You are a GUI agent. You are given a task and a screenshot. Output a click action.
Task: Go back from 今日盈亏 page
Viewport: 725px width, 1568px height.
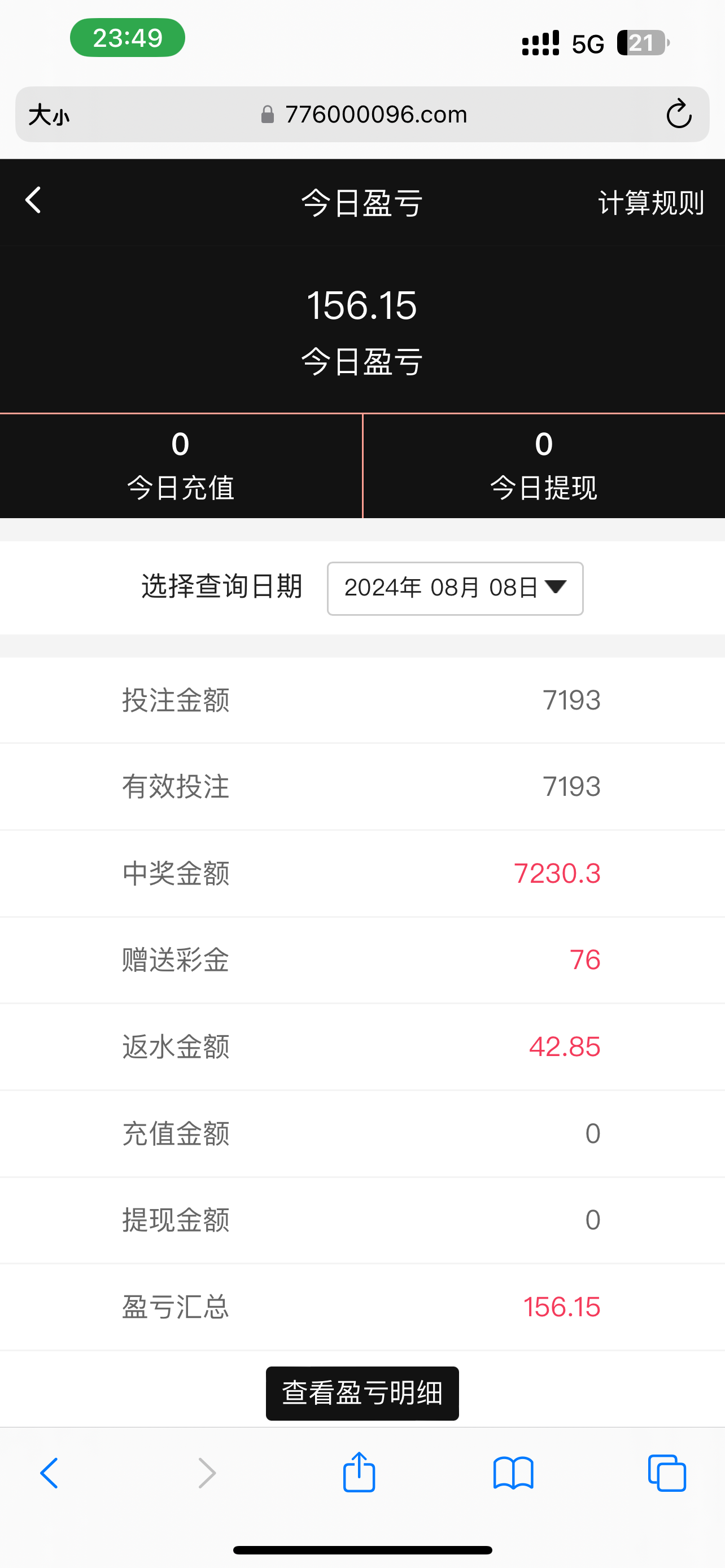[33, 200]
